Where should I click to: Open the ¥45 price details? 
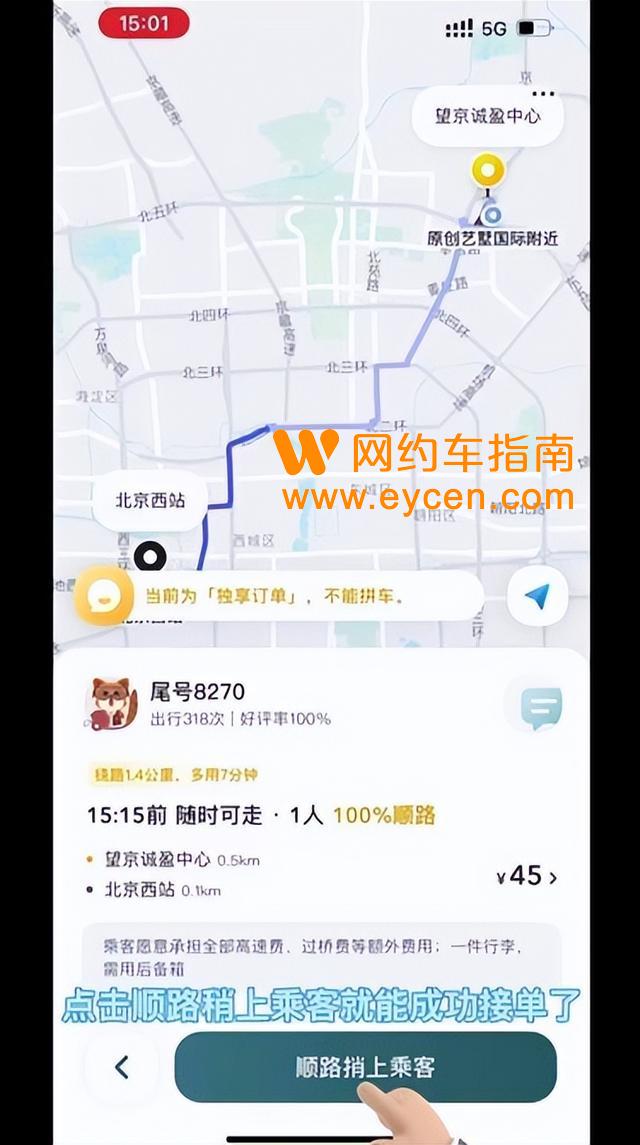[526, 876]
